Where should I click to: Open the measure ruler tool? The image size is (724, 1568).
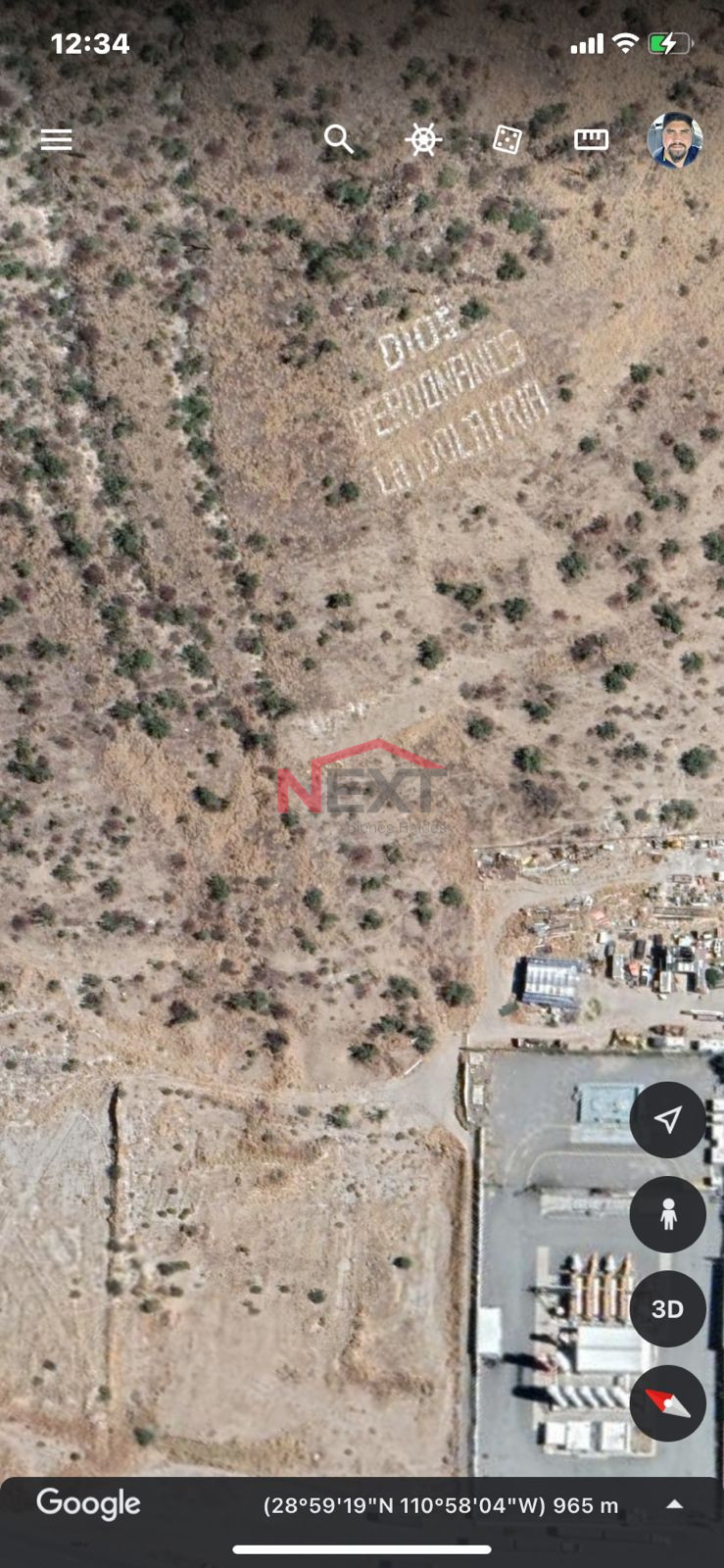coord(591,140)
